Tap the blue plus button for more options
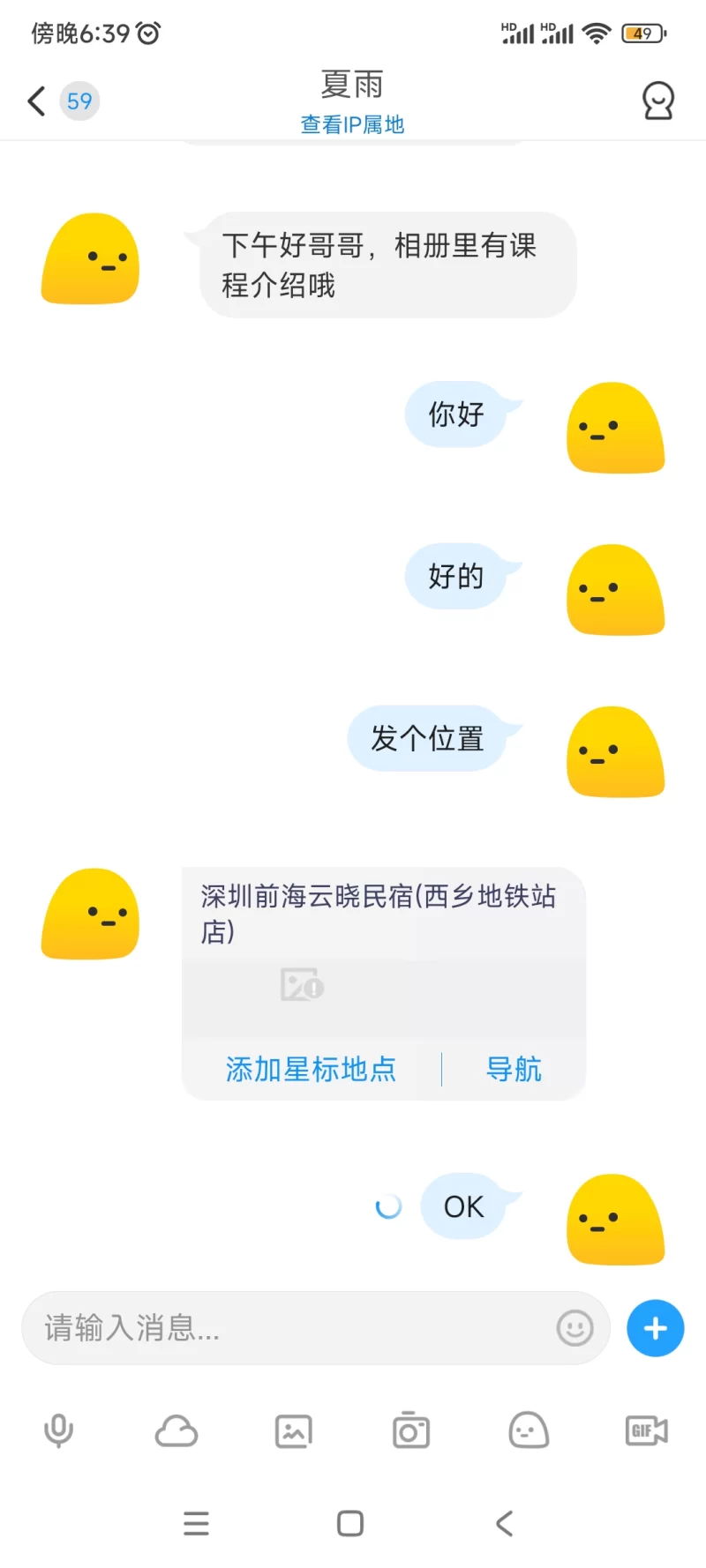Screen dimensions: 706x1568 (655, 1328)
